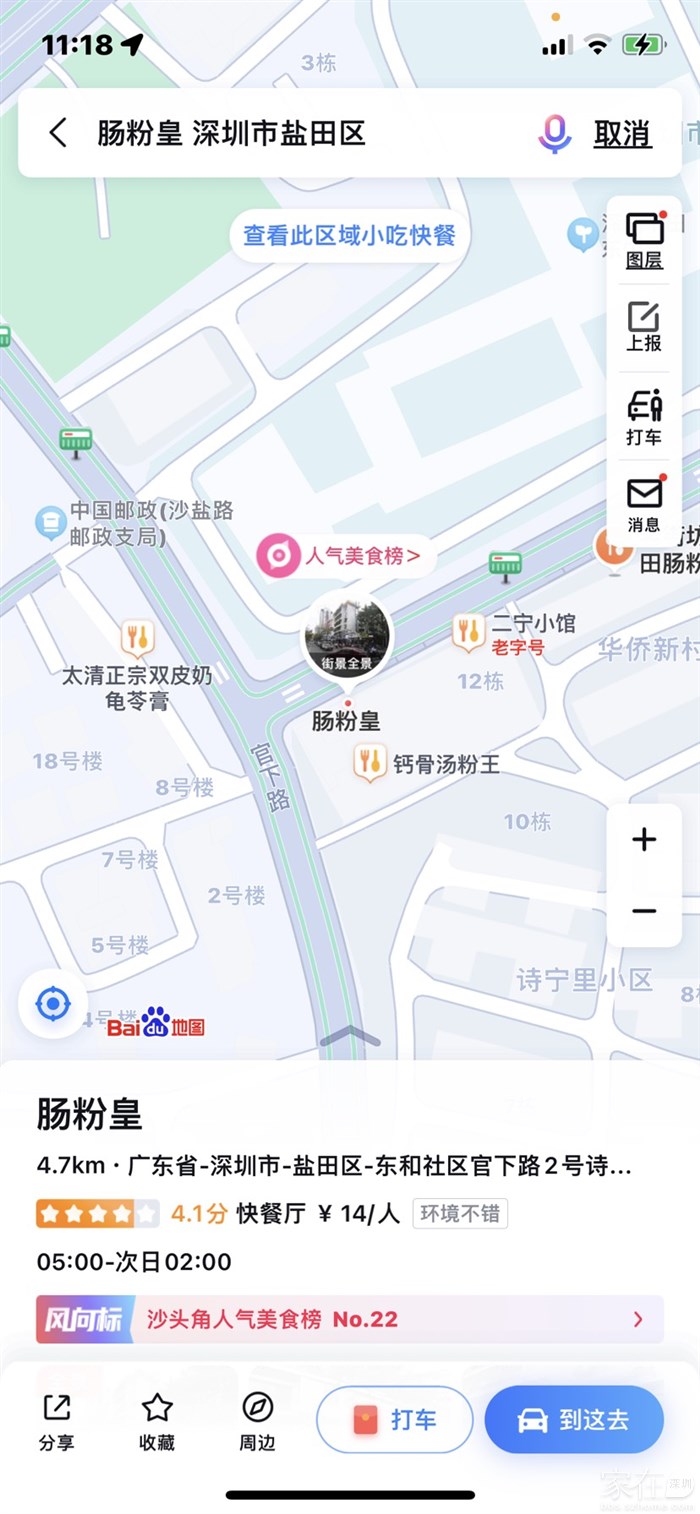The image size is (700, 1514).
Task: Select 打车 in the side toolbar
Action: [644, 416]
